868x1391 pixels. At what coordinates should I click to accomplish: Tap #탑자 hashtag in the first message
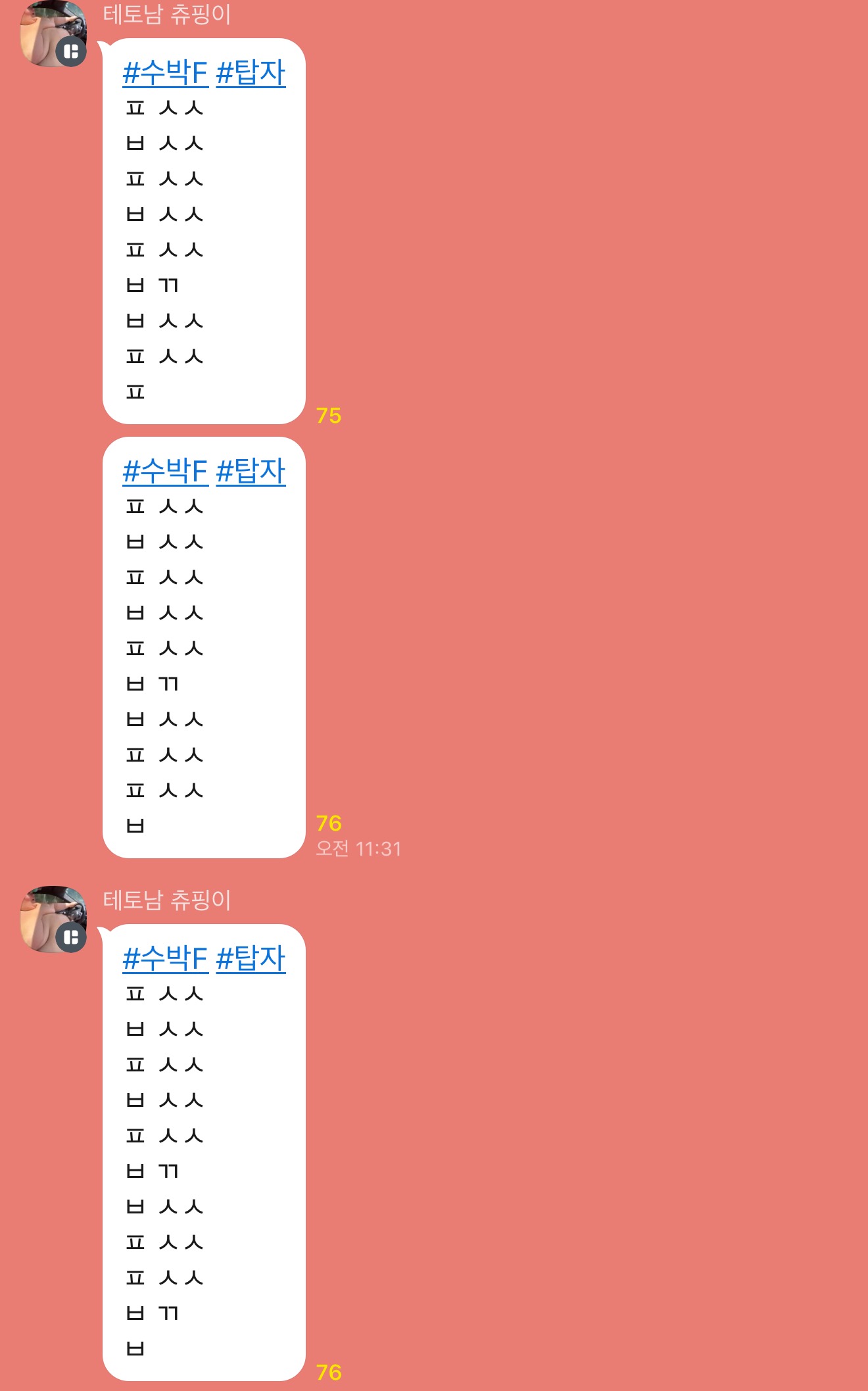coord(251,73)
